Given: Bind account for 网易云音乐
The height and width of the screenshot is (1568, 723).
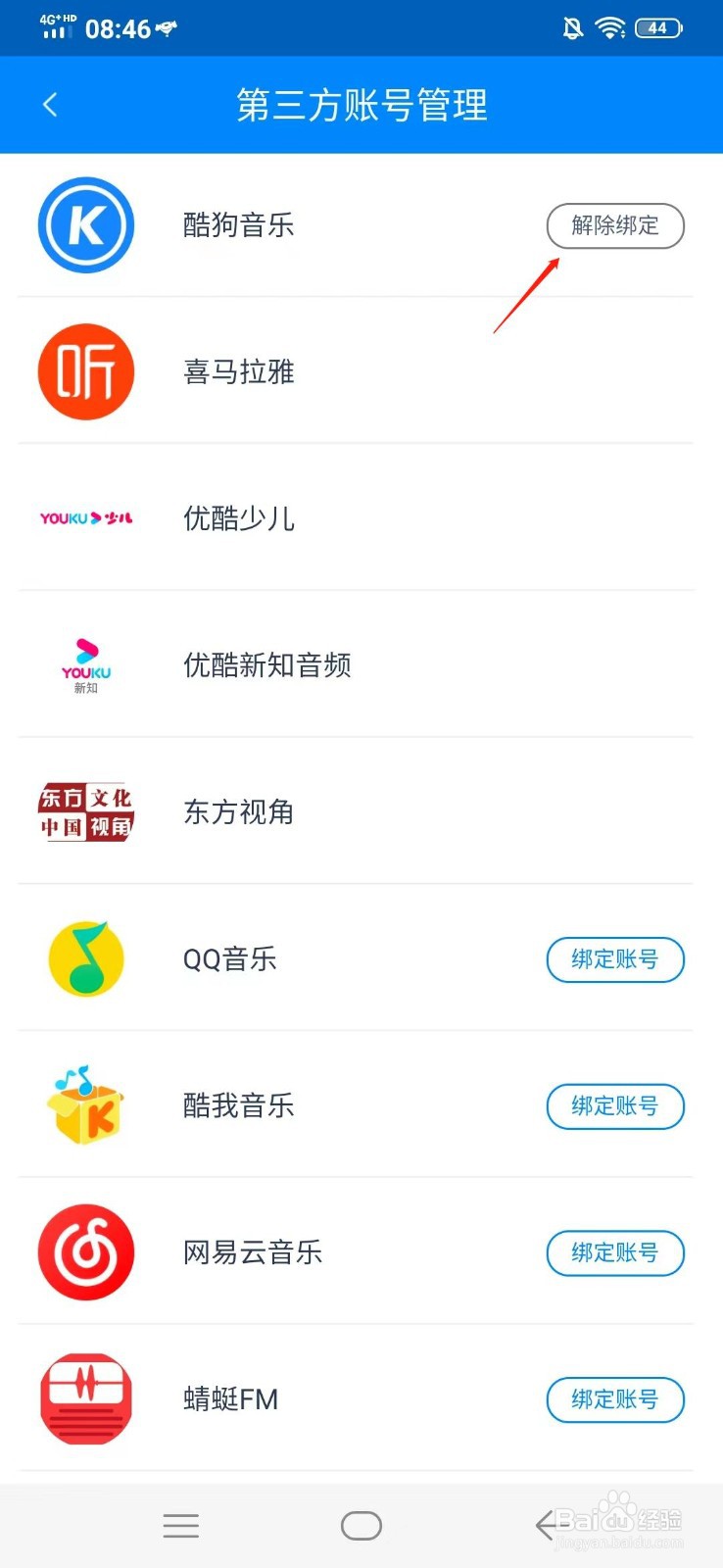Looking at the screenshot, I should pos(614,1252).
